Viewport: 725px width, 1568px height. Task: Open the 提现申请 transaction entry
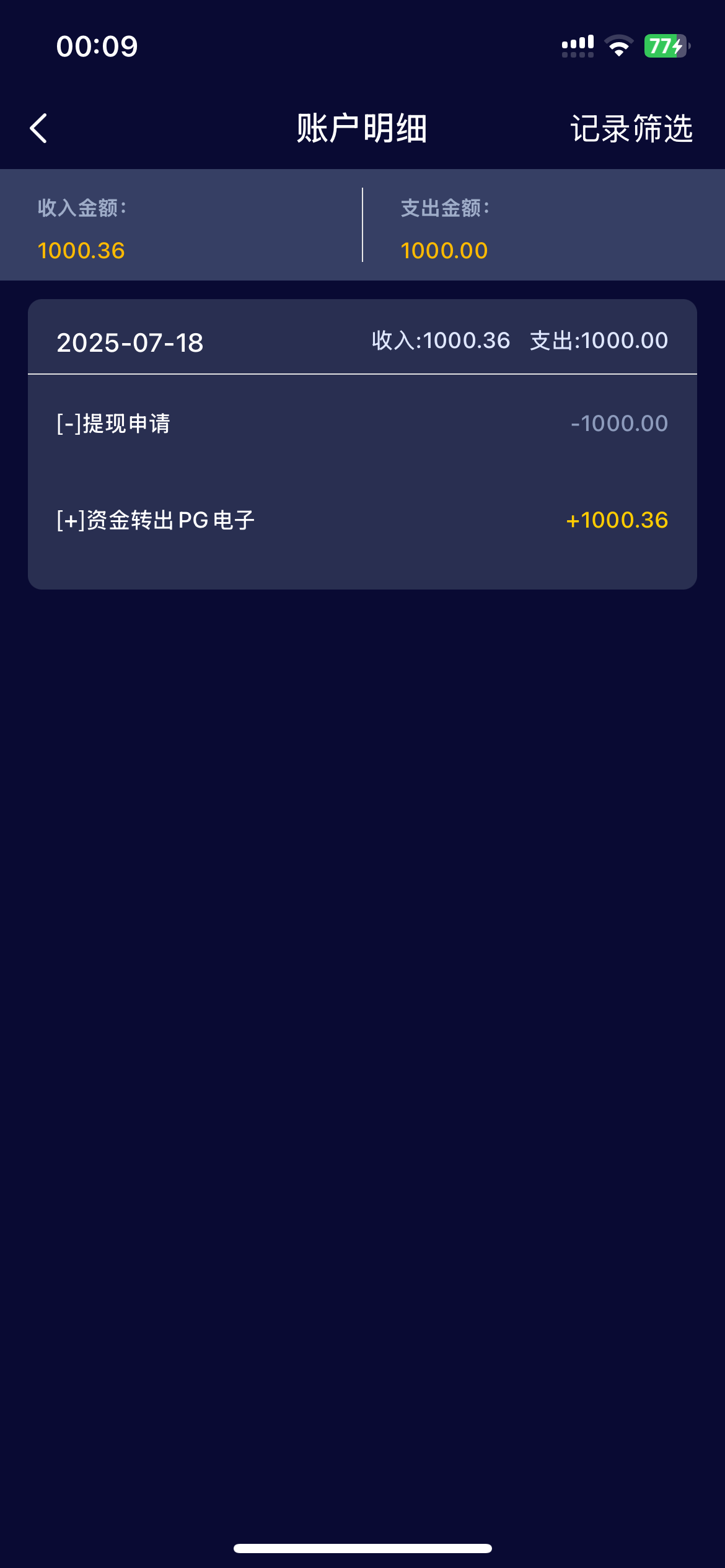362,424
